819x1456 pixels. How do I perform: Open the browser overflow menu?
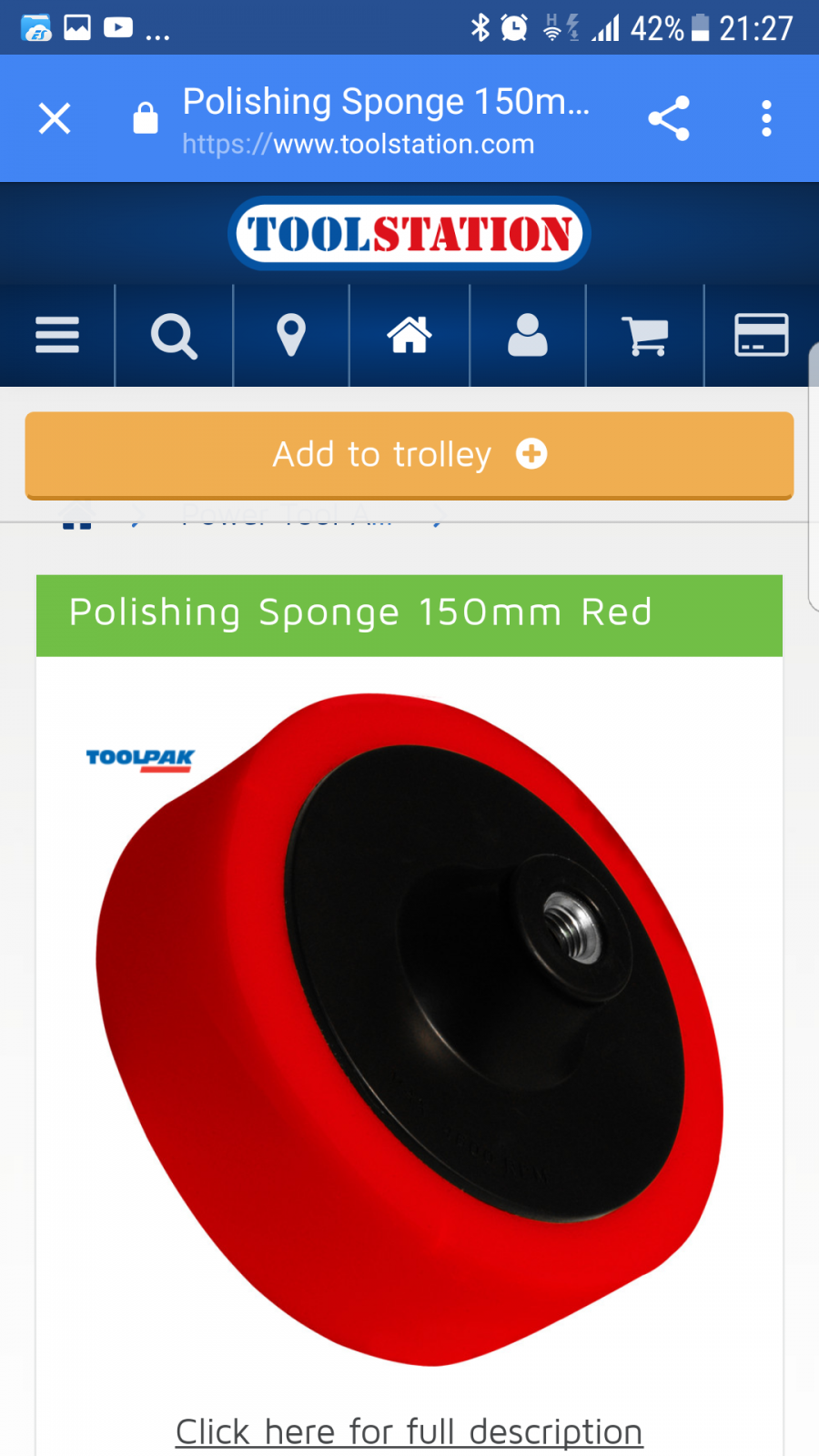(766, 118)
